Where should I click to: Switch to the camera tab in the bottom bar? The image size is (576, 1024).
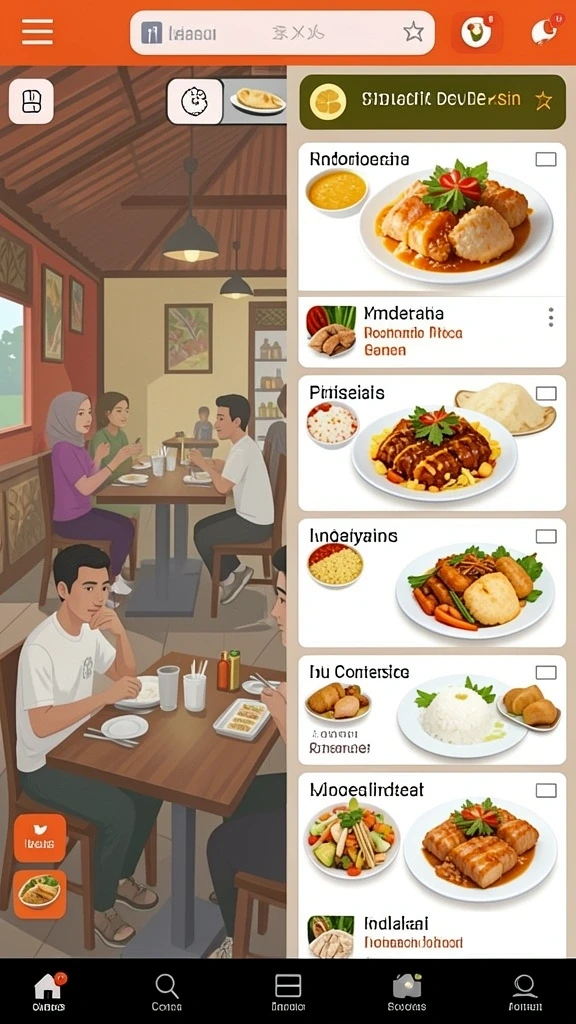pyautogui.click(x=406, y=991)
